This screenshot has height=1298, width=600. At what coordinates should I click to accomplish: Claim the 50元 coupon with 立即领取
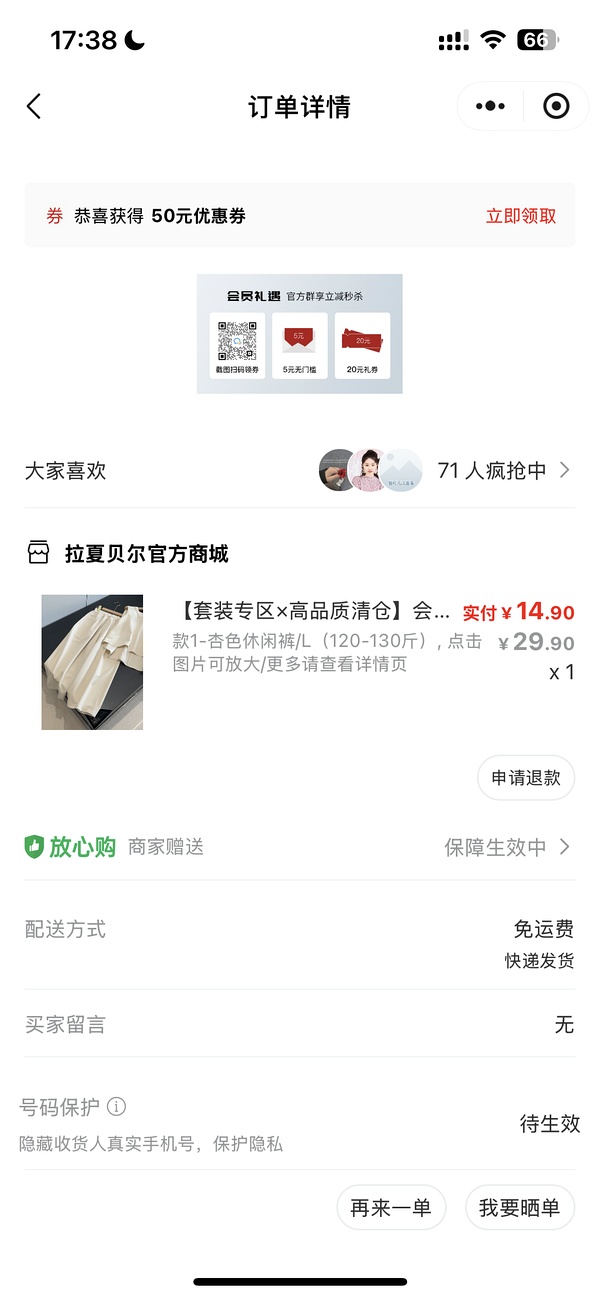[521, 216]
